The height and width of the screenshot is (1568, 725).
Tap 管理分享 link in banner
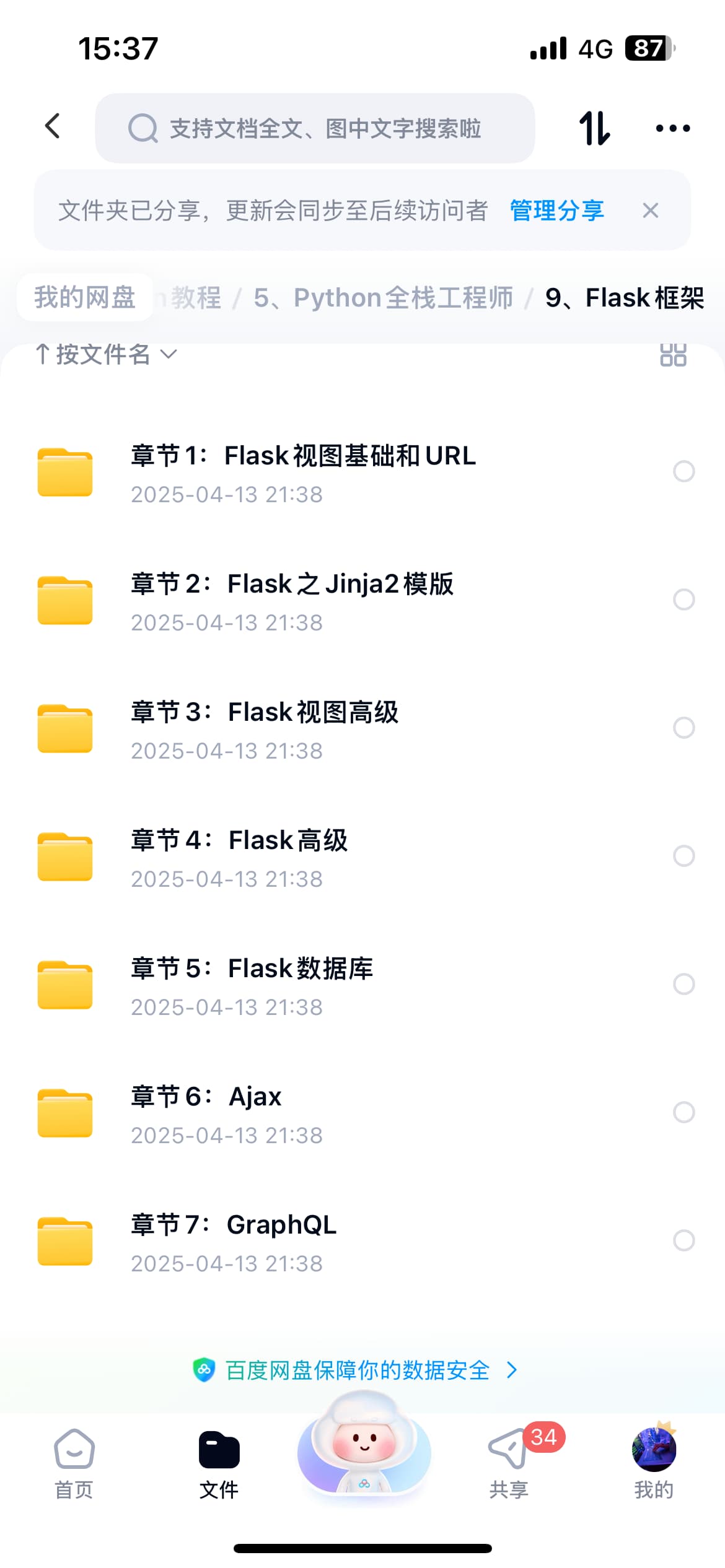[556, 211]
